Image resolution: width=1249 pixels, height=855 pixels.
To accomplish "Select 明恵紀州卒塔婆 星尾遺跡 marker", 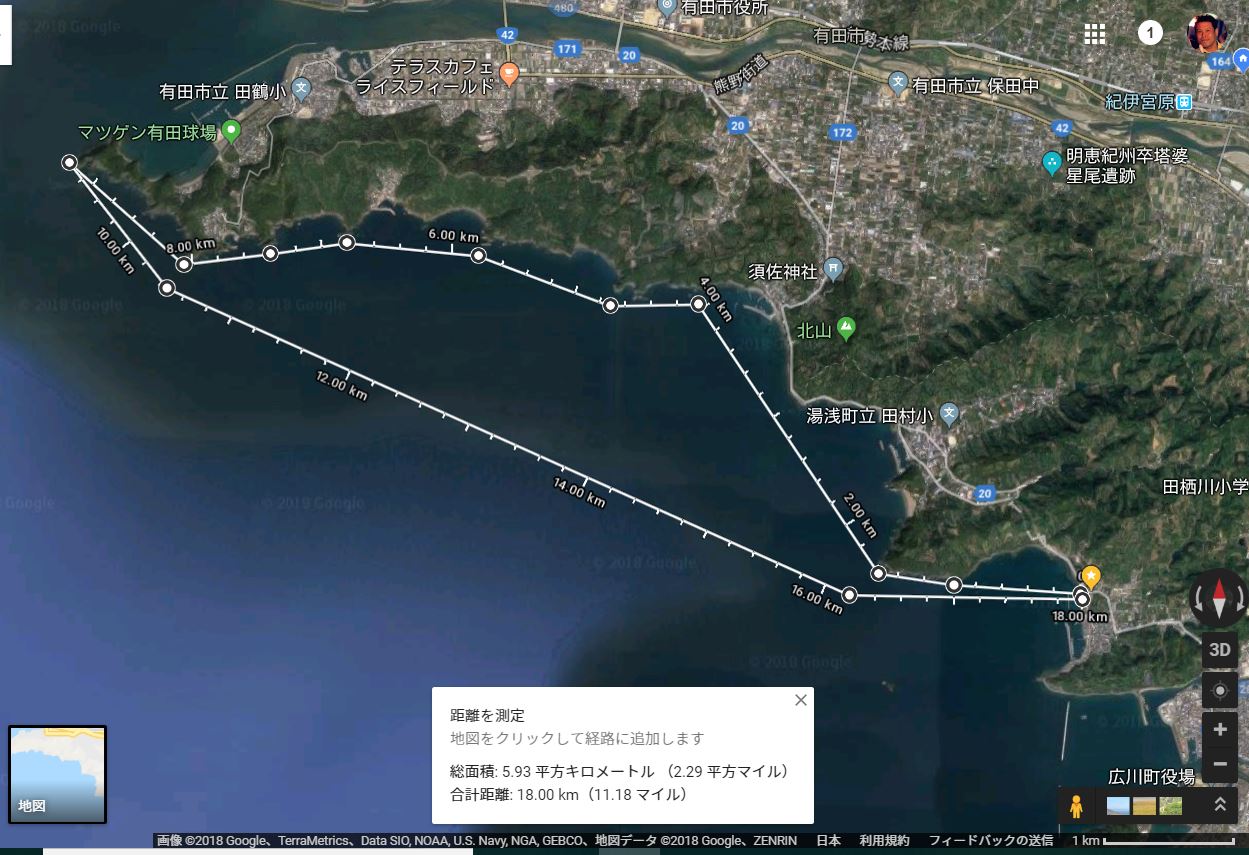I will 1052,161.
